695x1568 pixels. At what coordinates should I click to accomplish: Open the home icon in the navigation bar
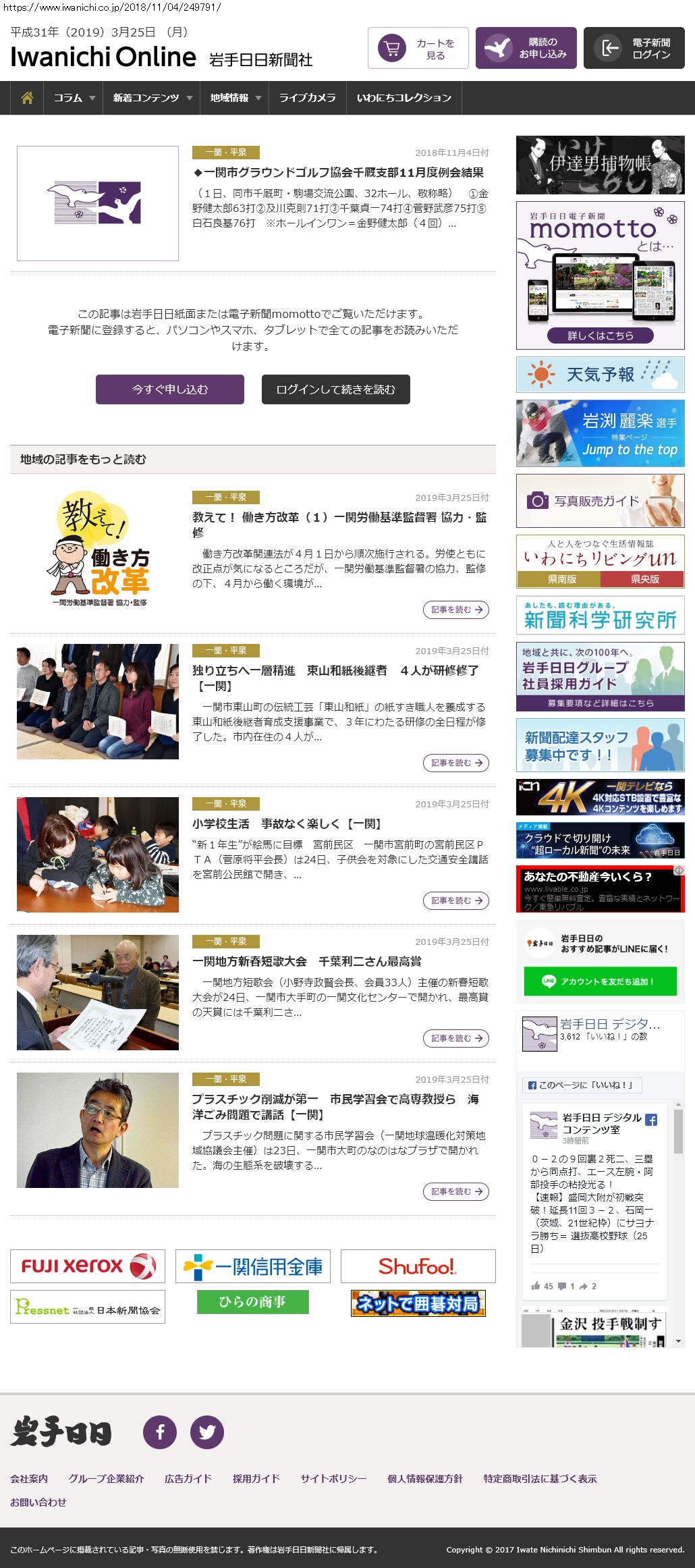point(27,98)
